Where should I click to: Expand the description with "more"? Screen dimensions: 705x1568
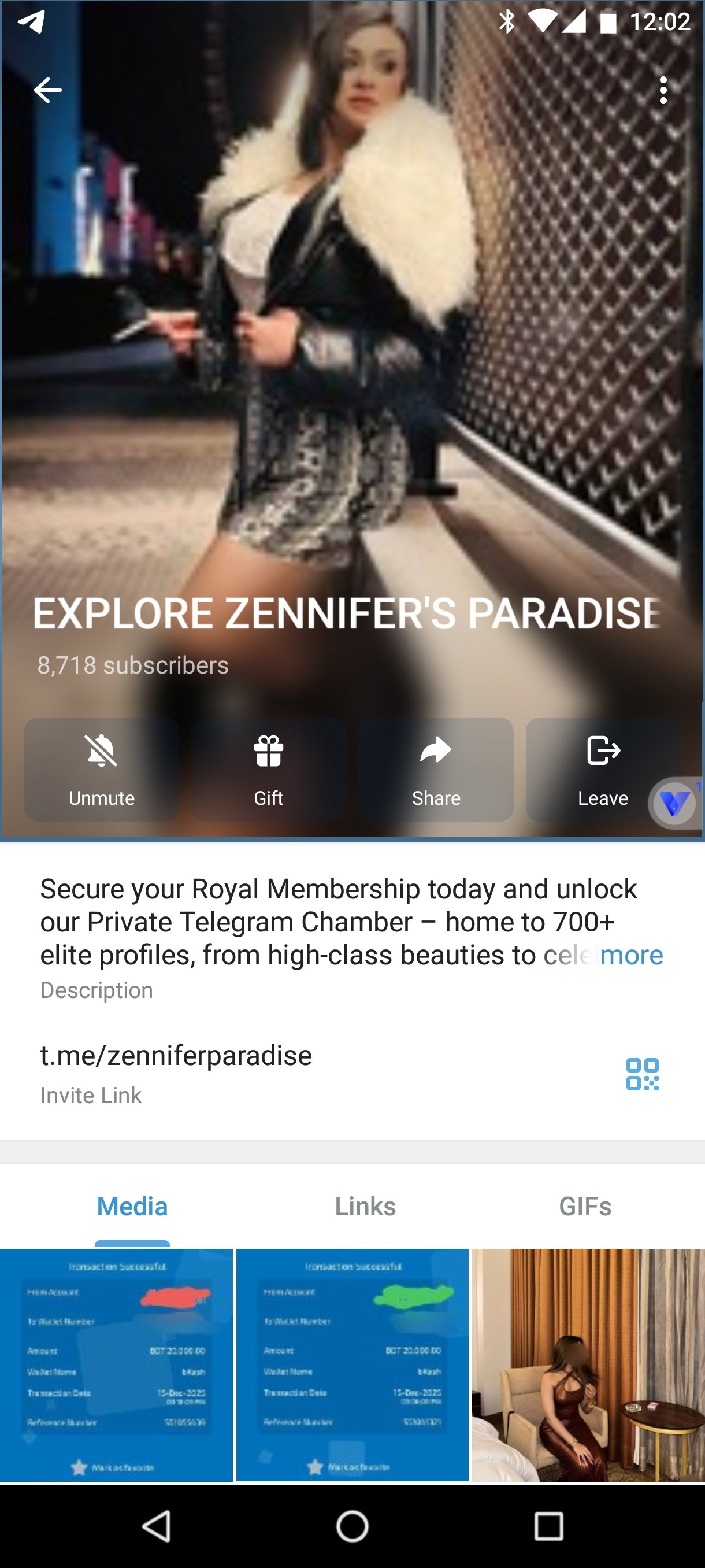tap(631, 955)
